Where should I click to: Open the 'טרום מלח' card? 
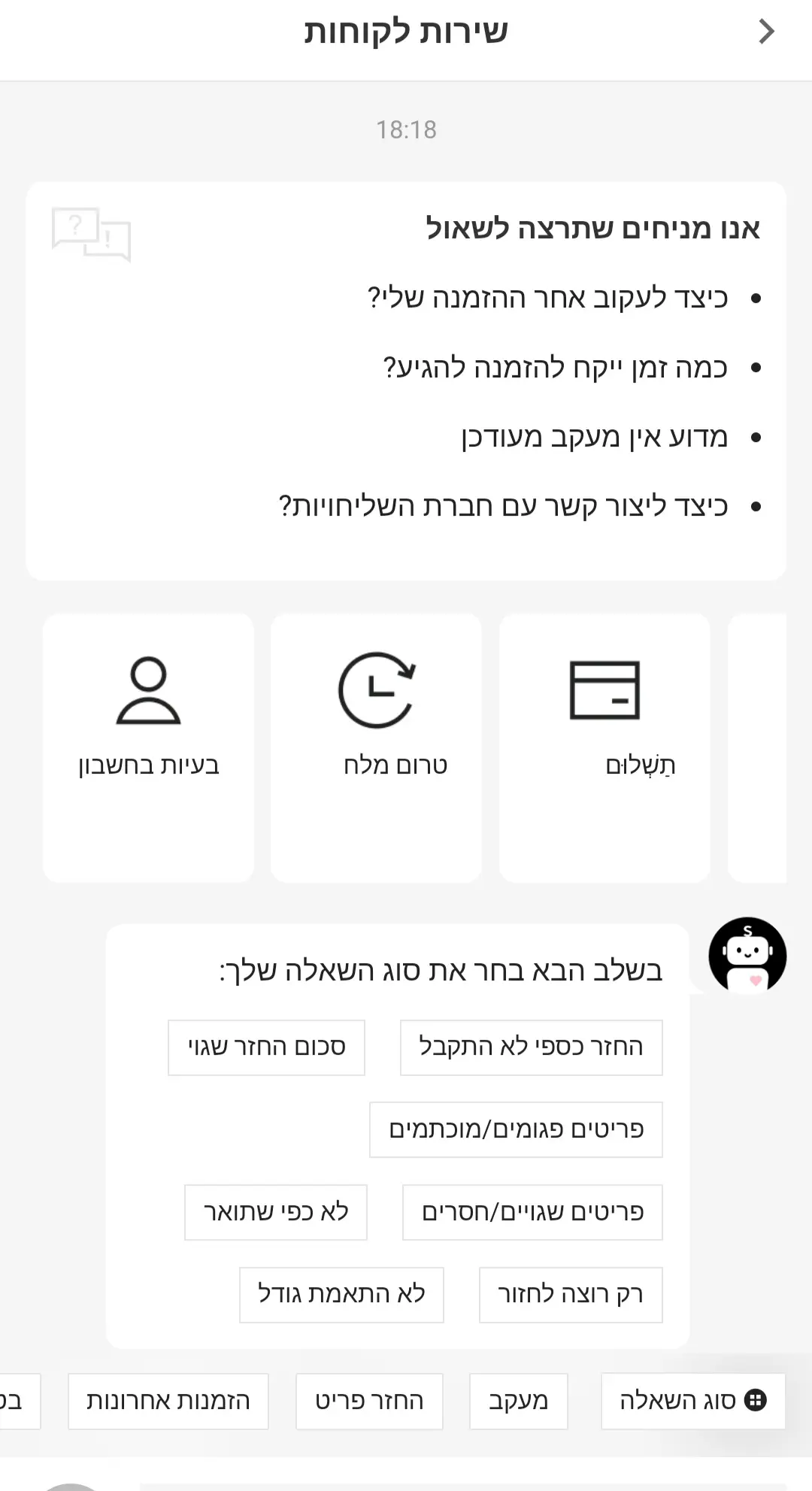tap(376, 747)
